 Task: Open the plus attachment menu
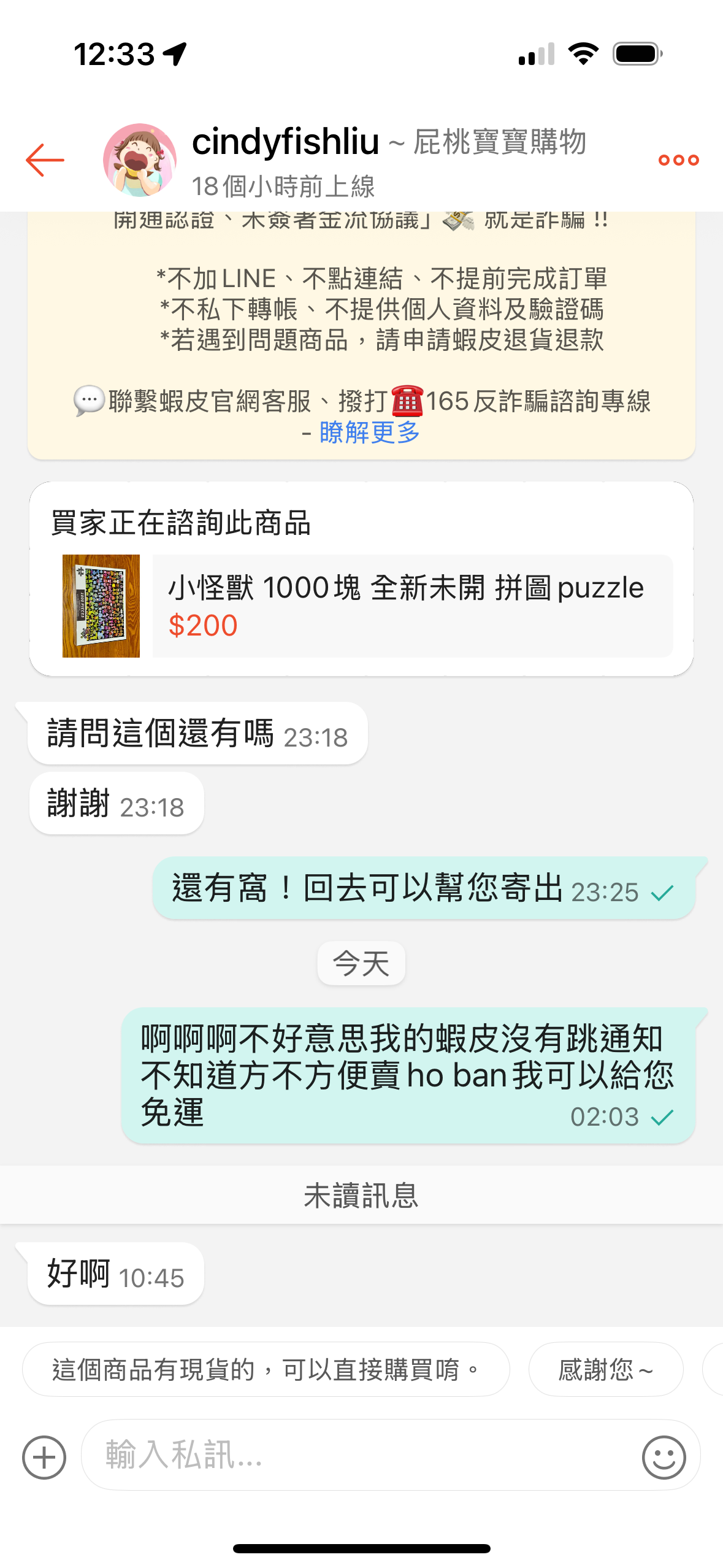[x=44, y=1457]
